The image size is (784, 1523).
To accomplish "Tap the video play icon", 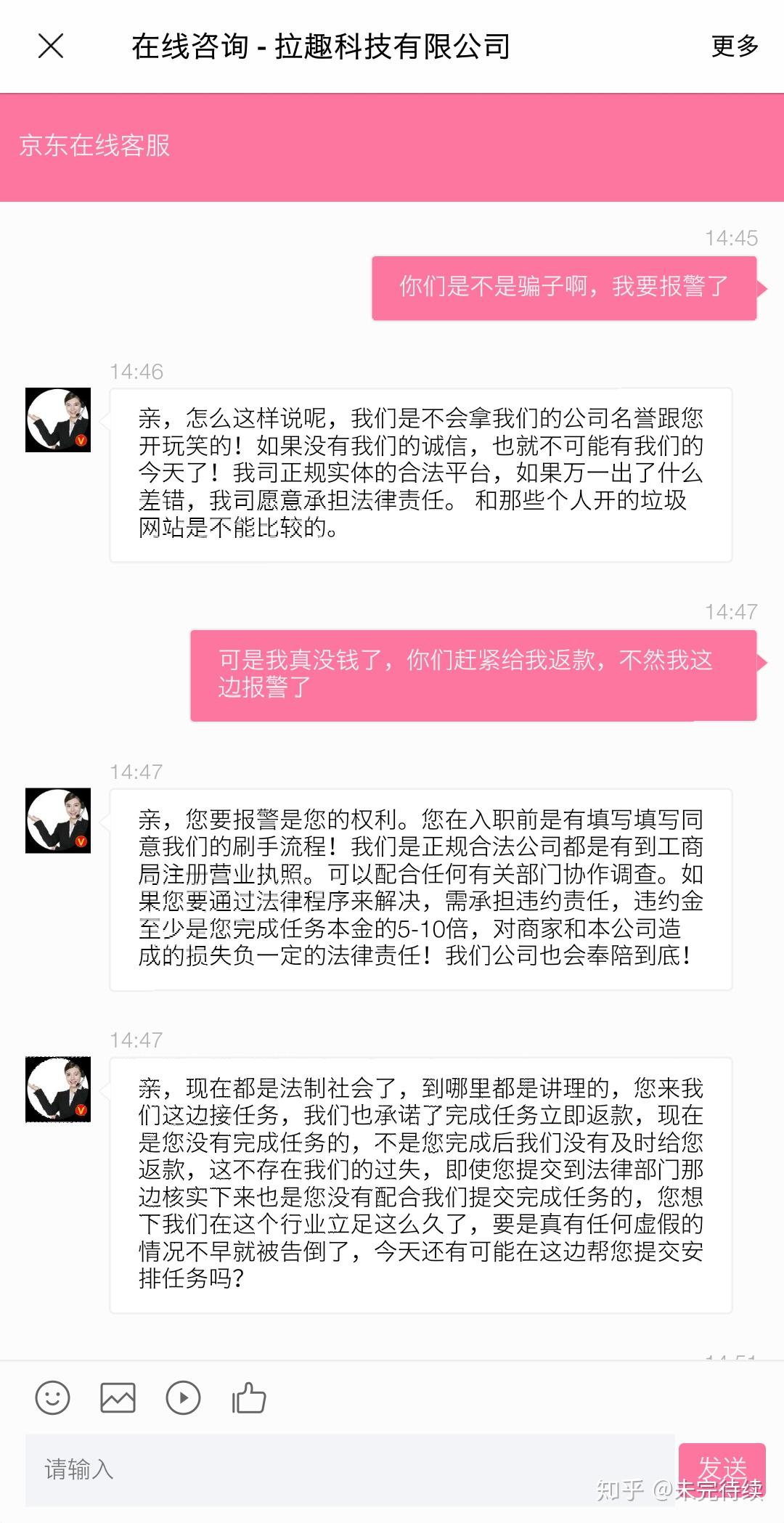I will tap(183, 1397).
